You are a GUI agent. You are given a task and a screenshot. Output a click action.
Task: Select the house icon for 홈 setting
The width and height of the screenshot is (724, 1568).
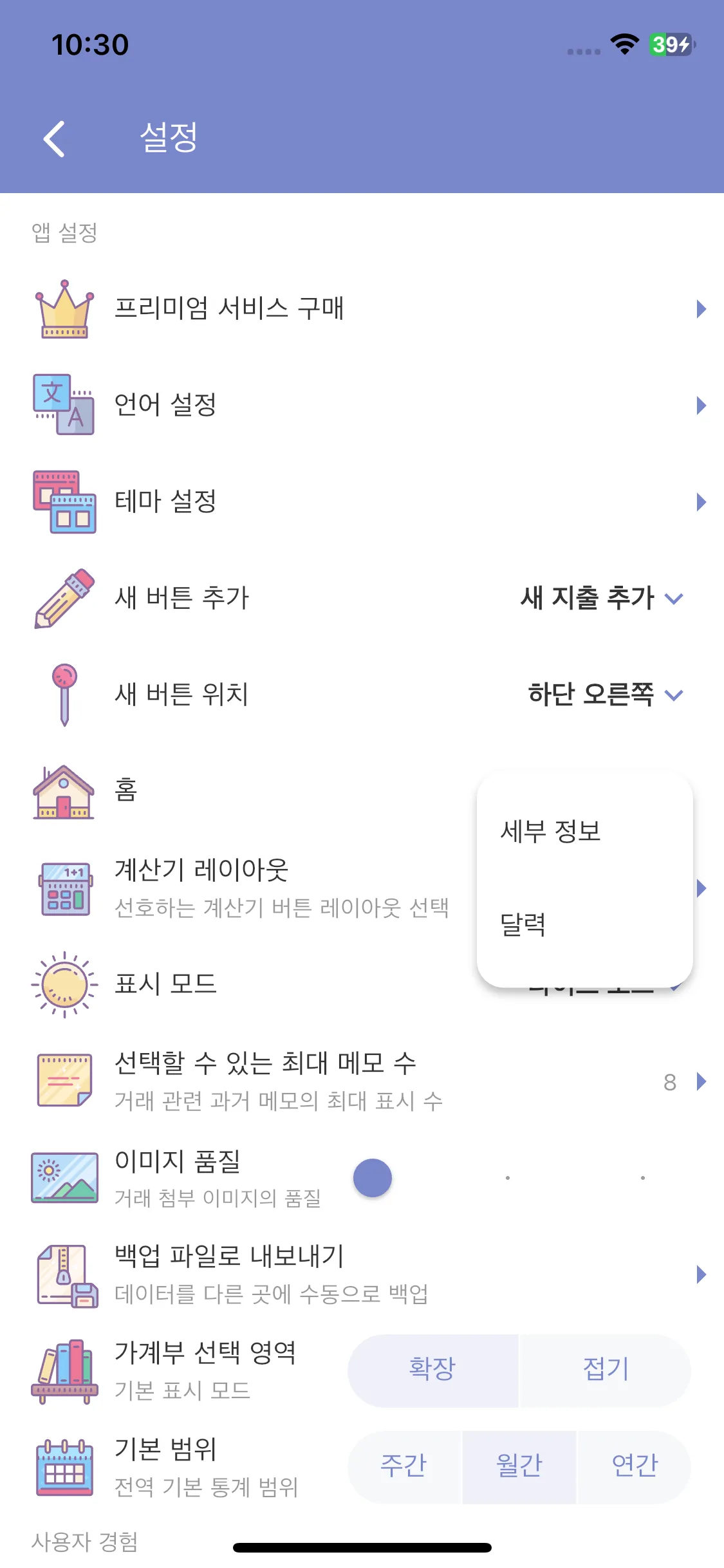click(x=62, y=792)
